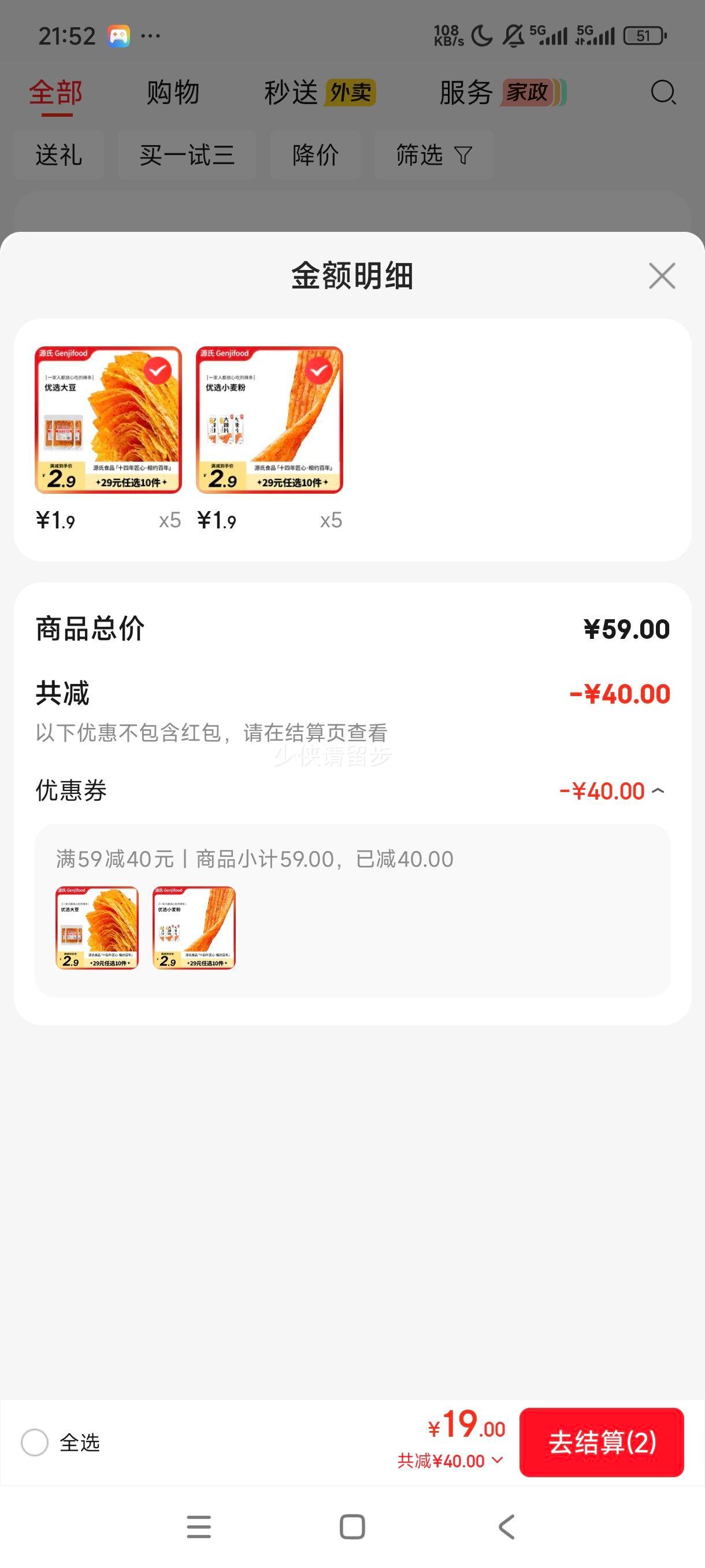The height and width of the screenshot is (1568, 705).
Task: Open the search function via magnifier icon
Action: [662, 93]
